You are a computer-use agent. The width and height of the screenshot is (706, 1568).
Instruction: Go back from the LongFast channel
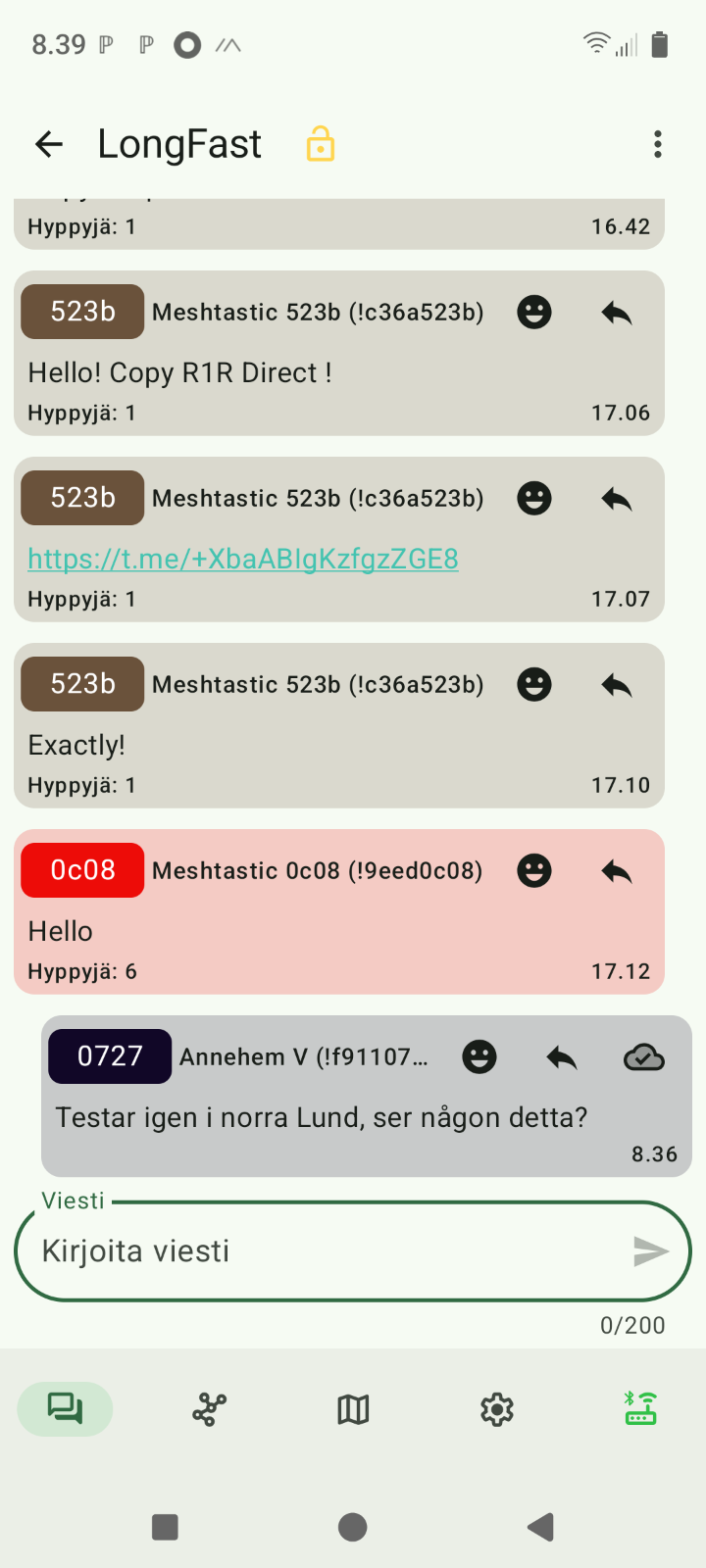(x=49, y=145)
